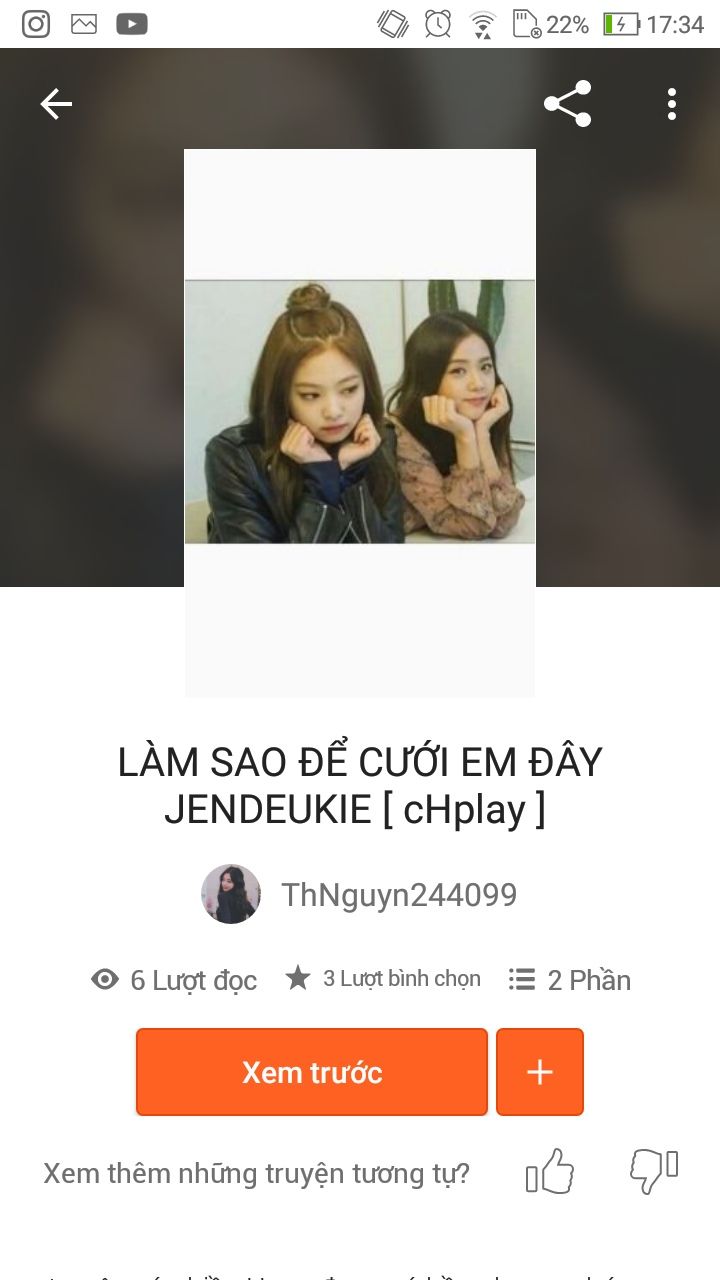720x1280 pixels.
Task: Give thumbs down for similar stories
Action: [x=653, y=1171]
